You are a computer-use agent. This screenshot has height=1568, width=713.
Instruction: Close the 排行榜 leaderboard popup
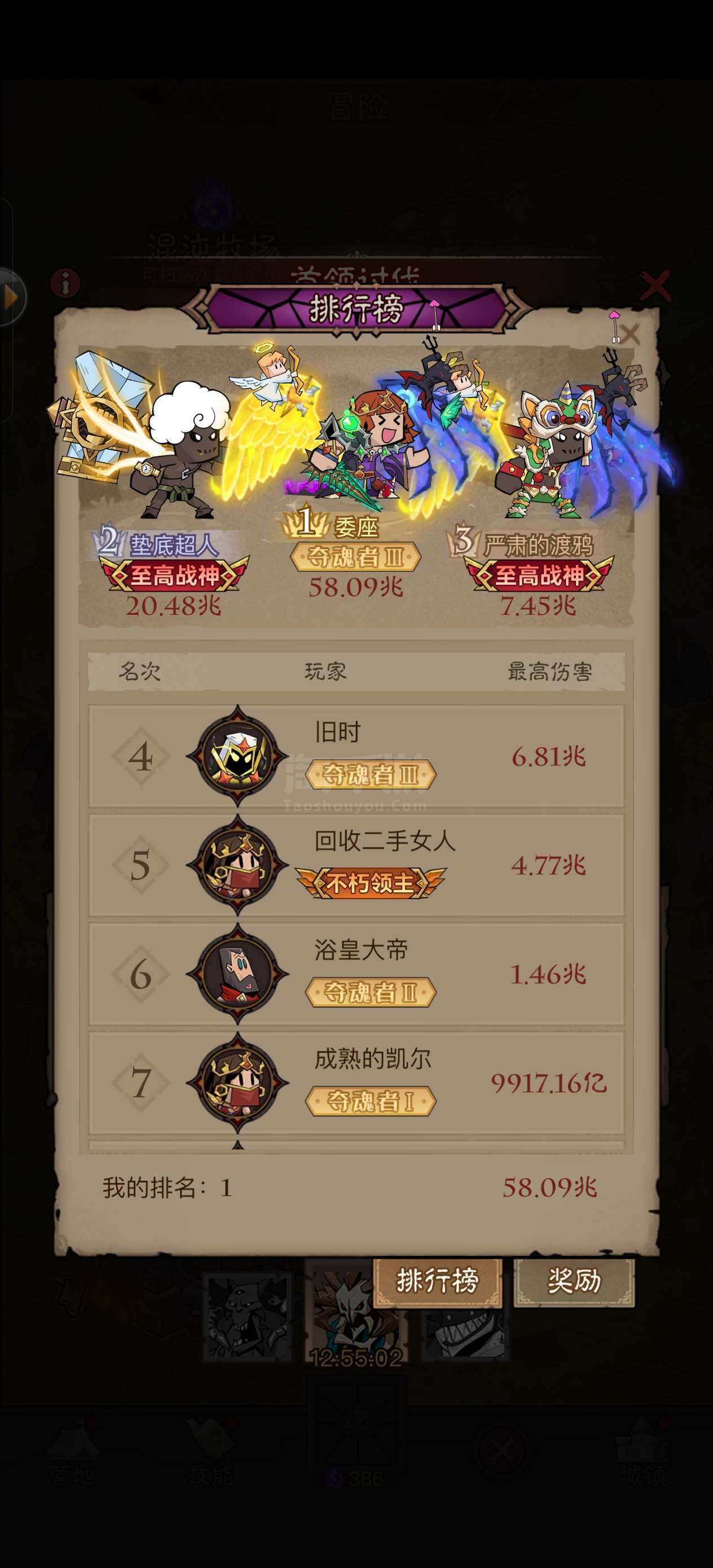click(x=630, y=334)
